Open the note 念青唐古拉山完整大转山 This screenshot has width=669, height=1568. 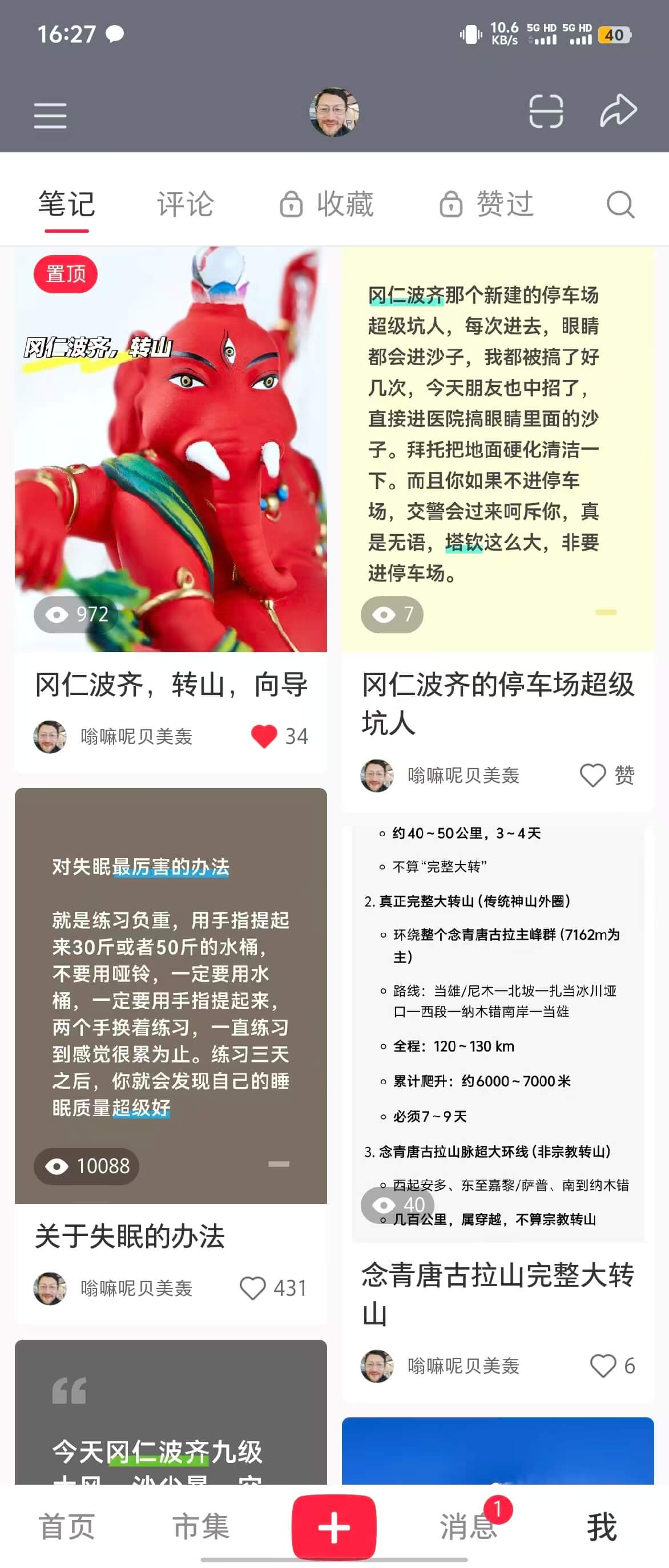coord(497,1035)
